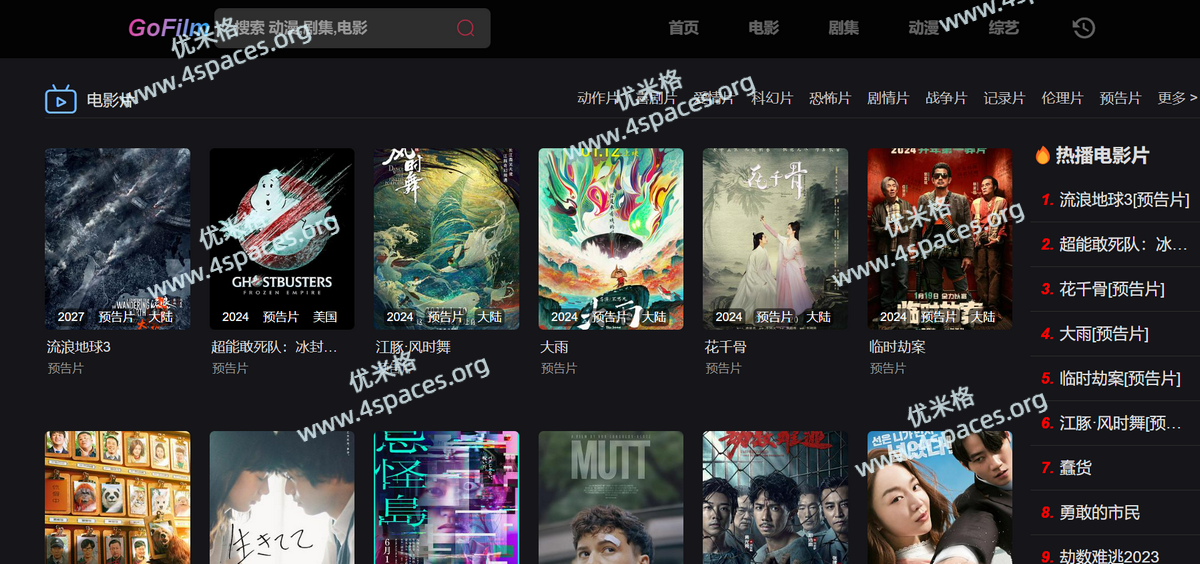This screenshot has width=1200, height=564.
Task: Open the 更多 genres link
Action: [1176, 98]
